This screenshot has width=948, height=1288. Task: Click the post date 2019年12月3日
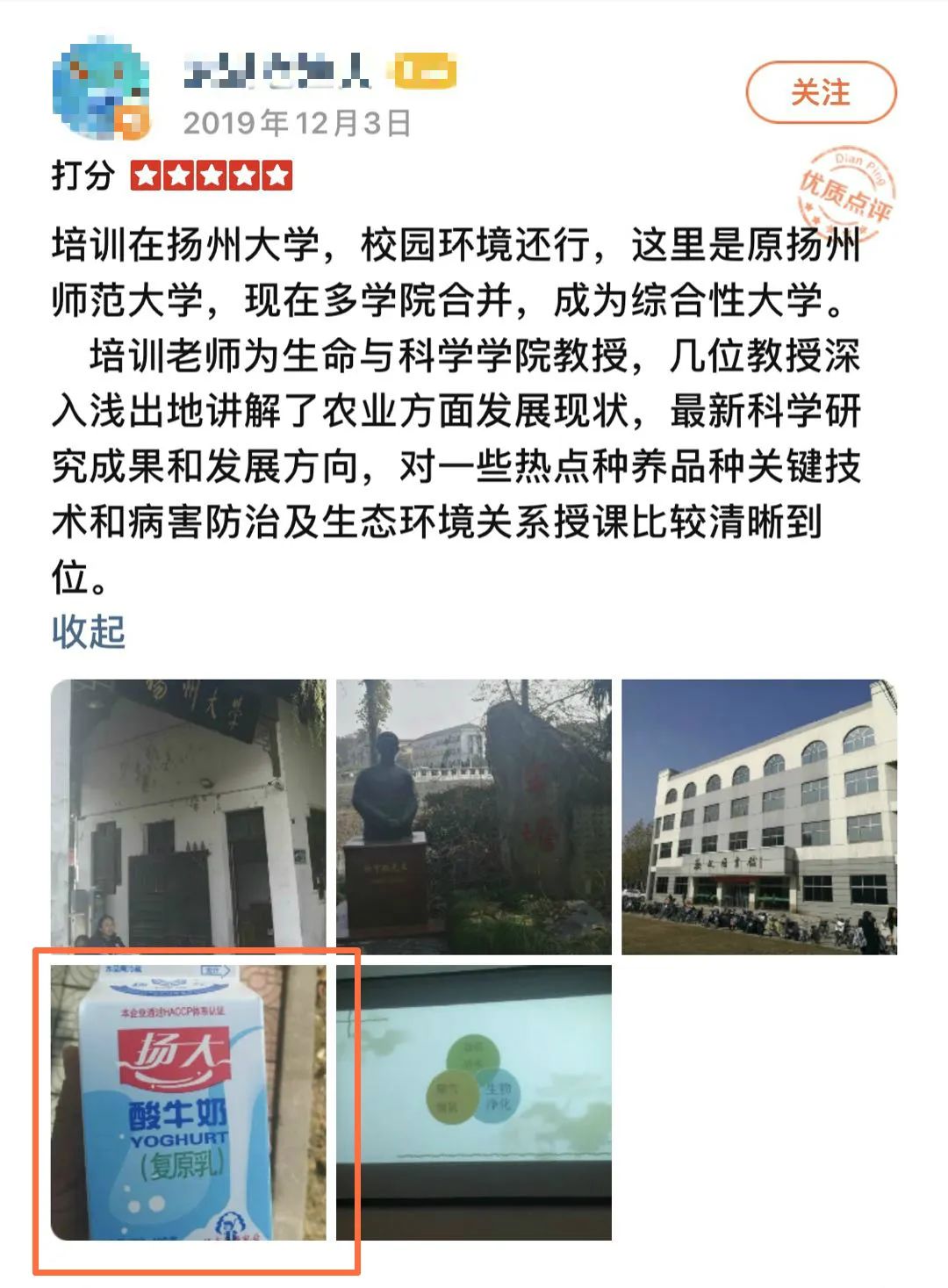(298, 123)
